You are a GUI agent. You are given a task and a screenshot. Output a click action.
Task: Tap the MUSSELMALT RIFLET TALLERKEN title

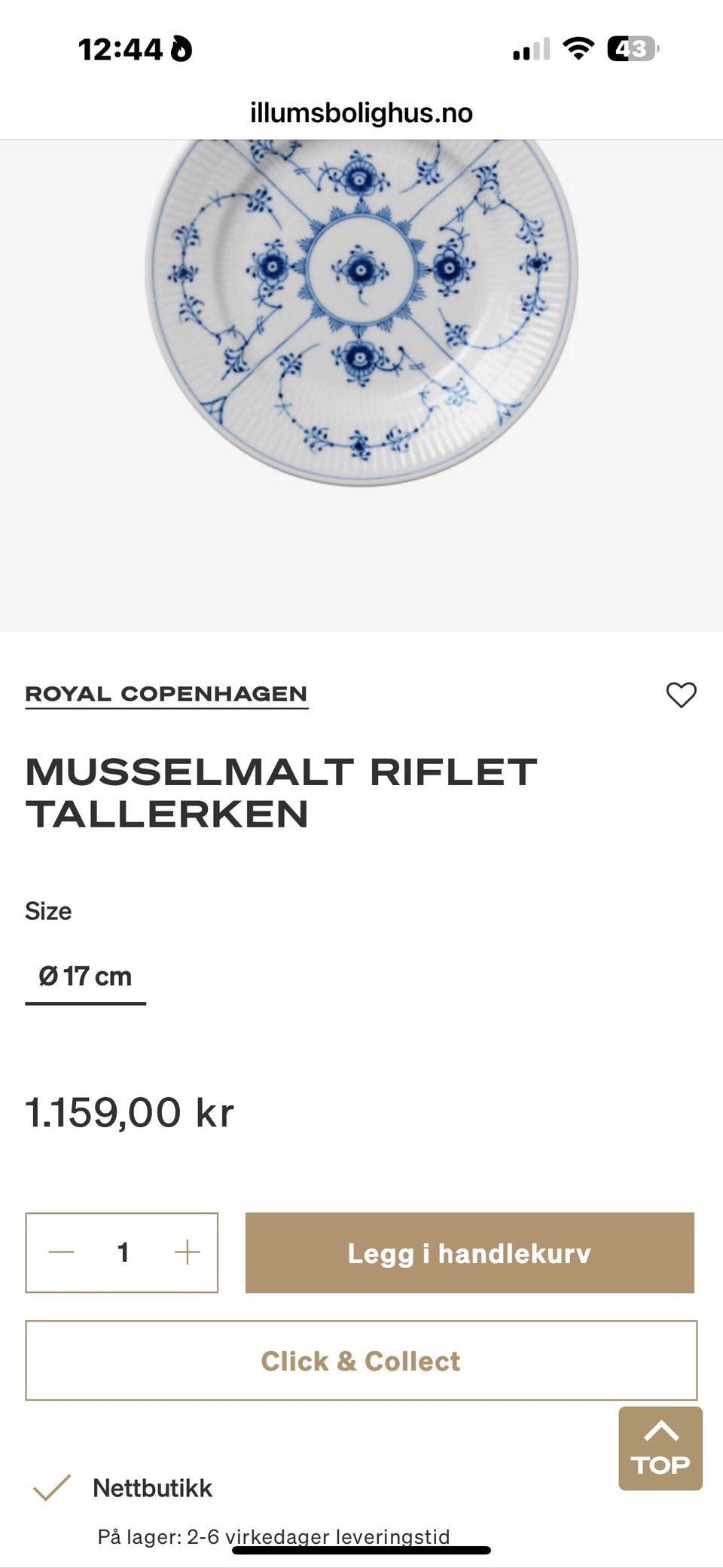[x=280, y=793]
